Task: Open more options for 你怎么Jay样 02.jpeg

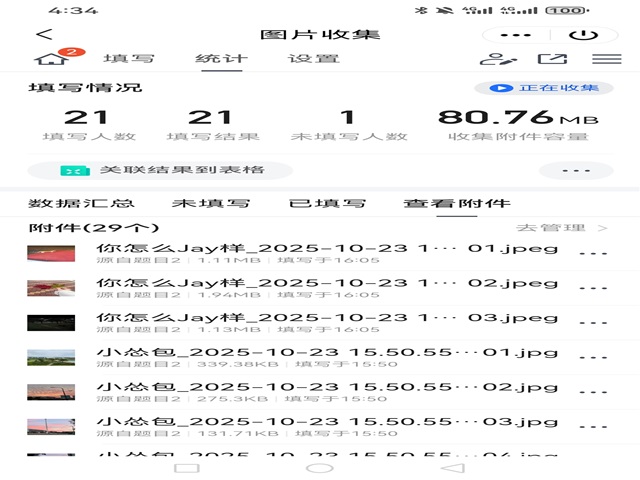Action: tap(593, 288)
